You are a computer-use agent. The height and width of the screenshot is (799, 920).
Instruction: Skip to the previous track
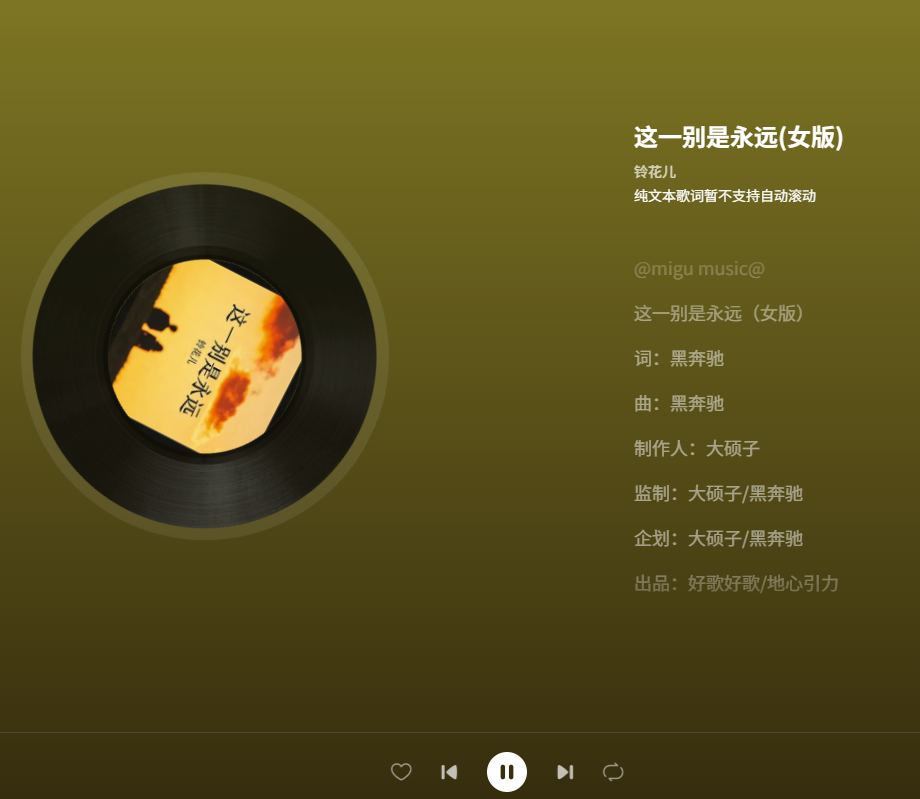click(450, 772)
